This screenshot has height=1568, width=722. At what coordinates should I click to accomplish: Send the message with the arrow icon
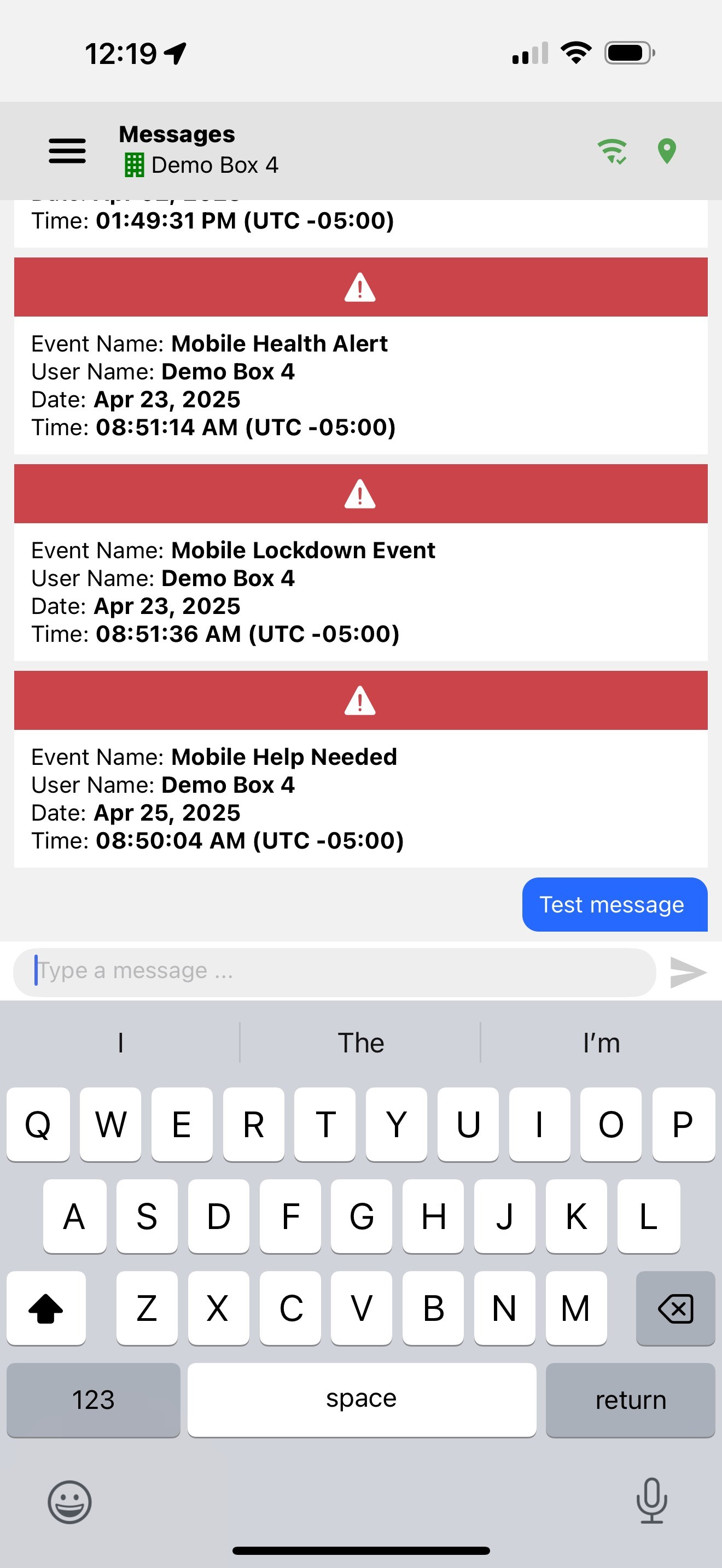pyautogui.click(x=688, y=972)
